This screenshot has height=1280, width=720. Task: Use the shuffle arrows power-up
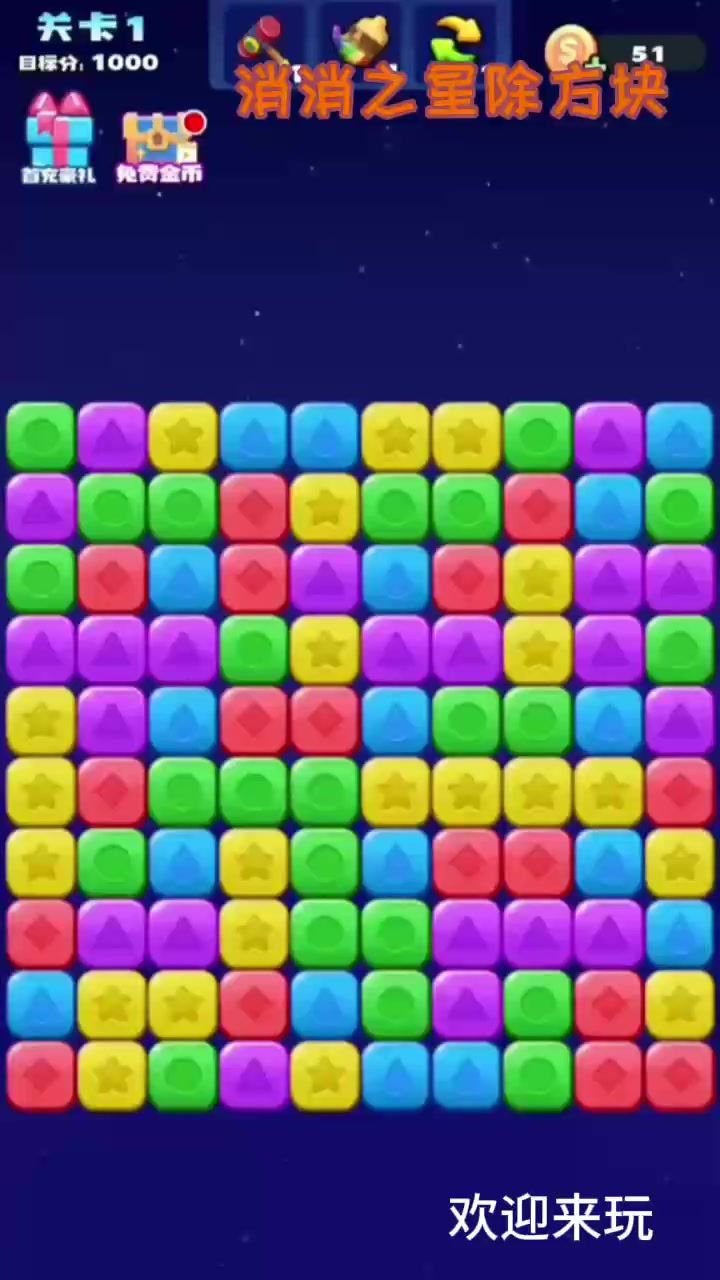[x=455, y=40]
